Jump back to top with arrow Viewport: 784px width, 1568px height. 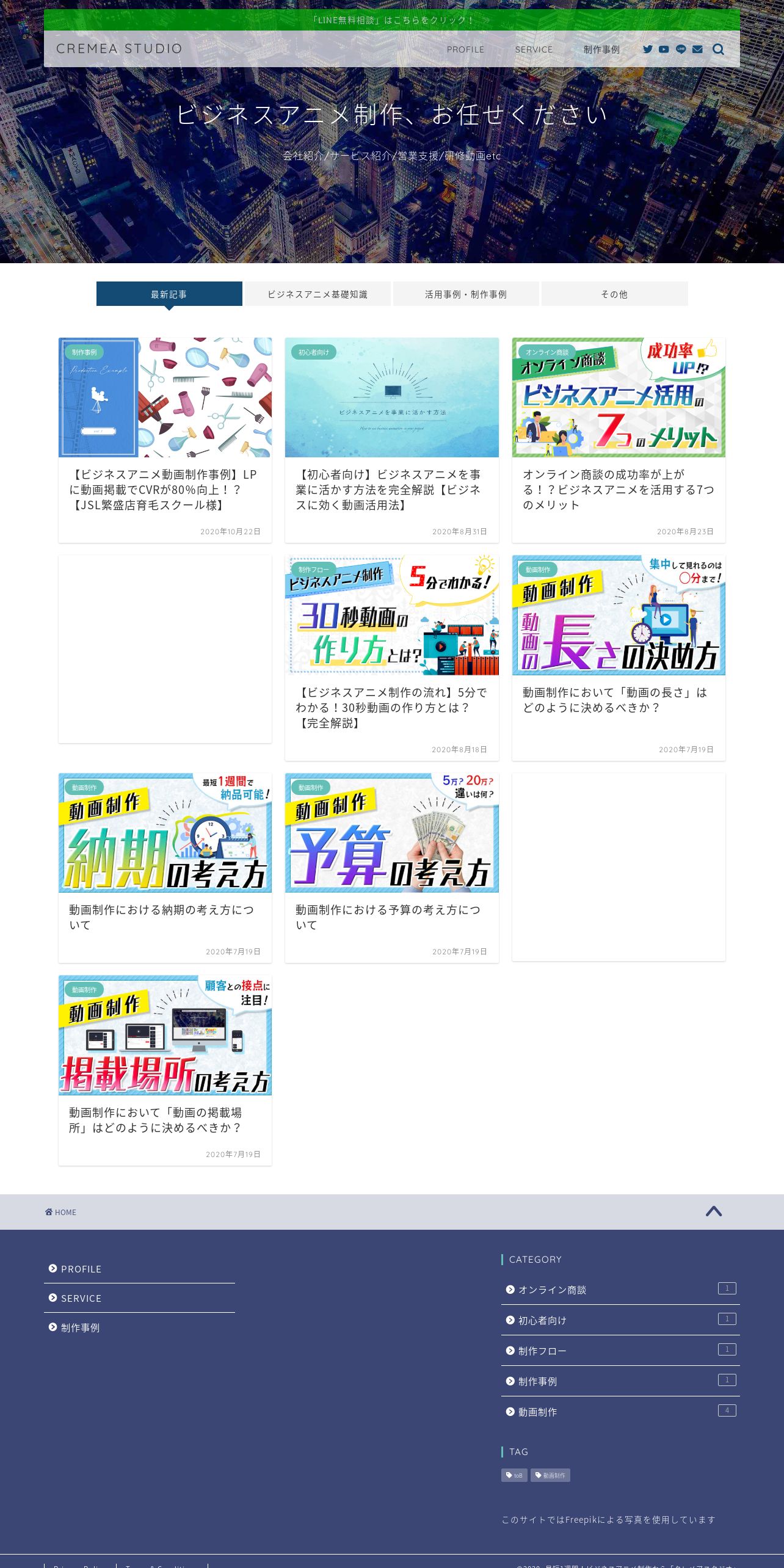714,1211
